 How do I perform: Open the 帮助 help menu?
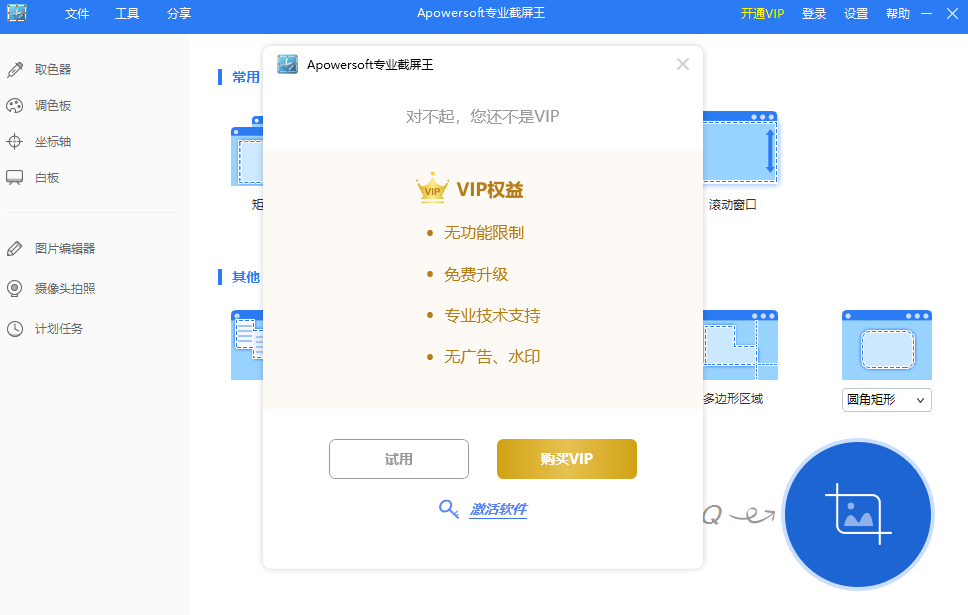click(x=898, y=14)
